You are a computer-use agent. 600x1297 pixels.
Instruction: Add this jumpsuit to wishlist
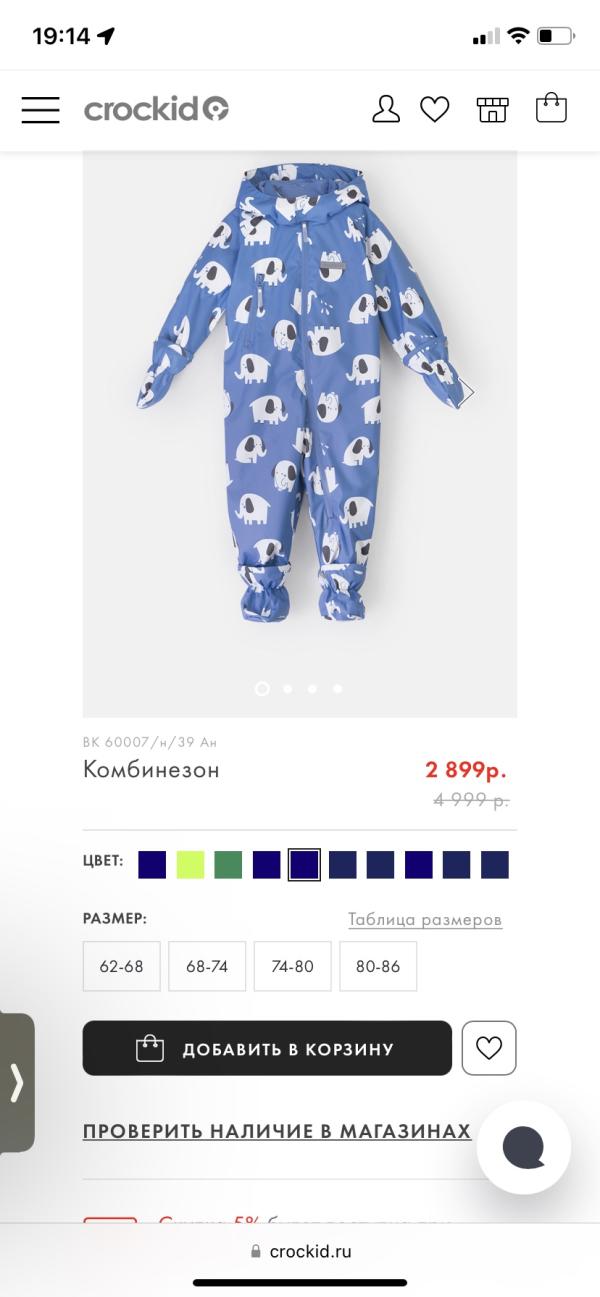[489, 1048]
